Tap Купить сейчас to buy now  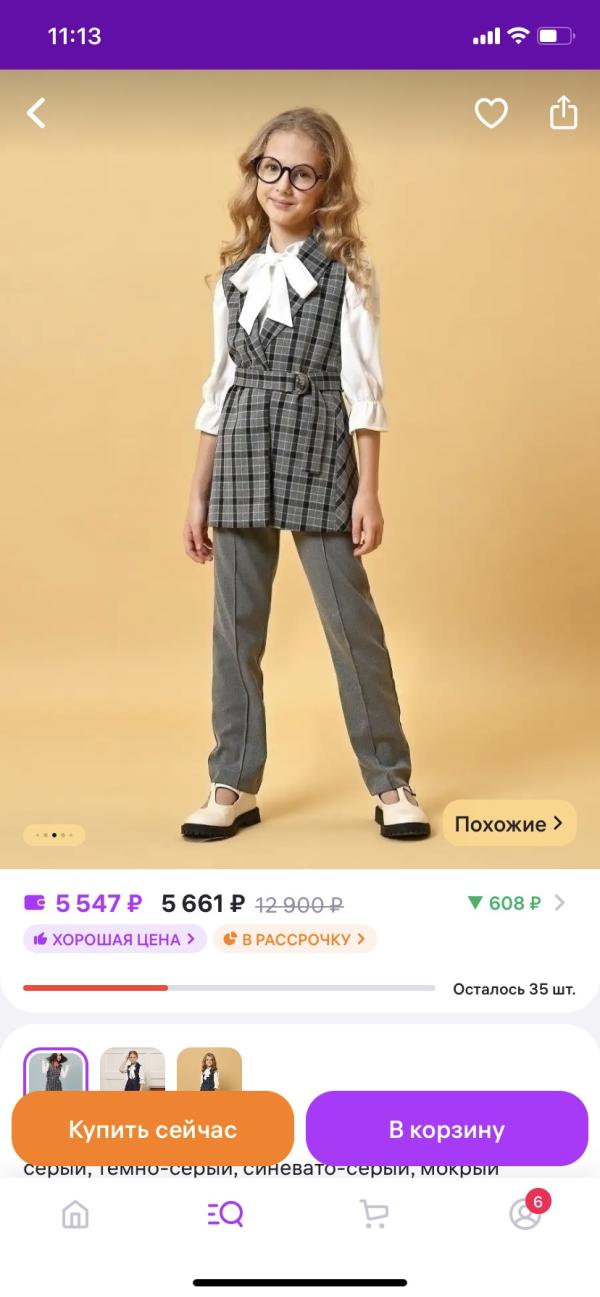(153, 1129)
